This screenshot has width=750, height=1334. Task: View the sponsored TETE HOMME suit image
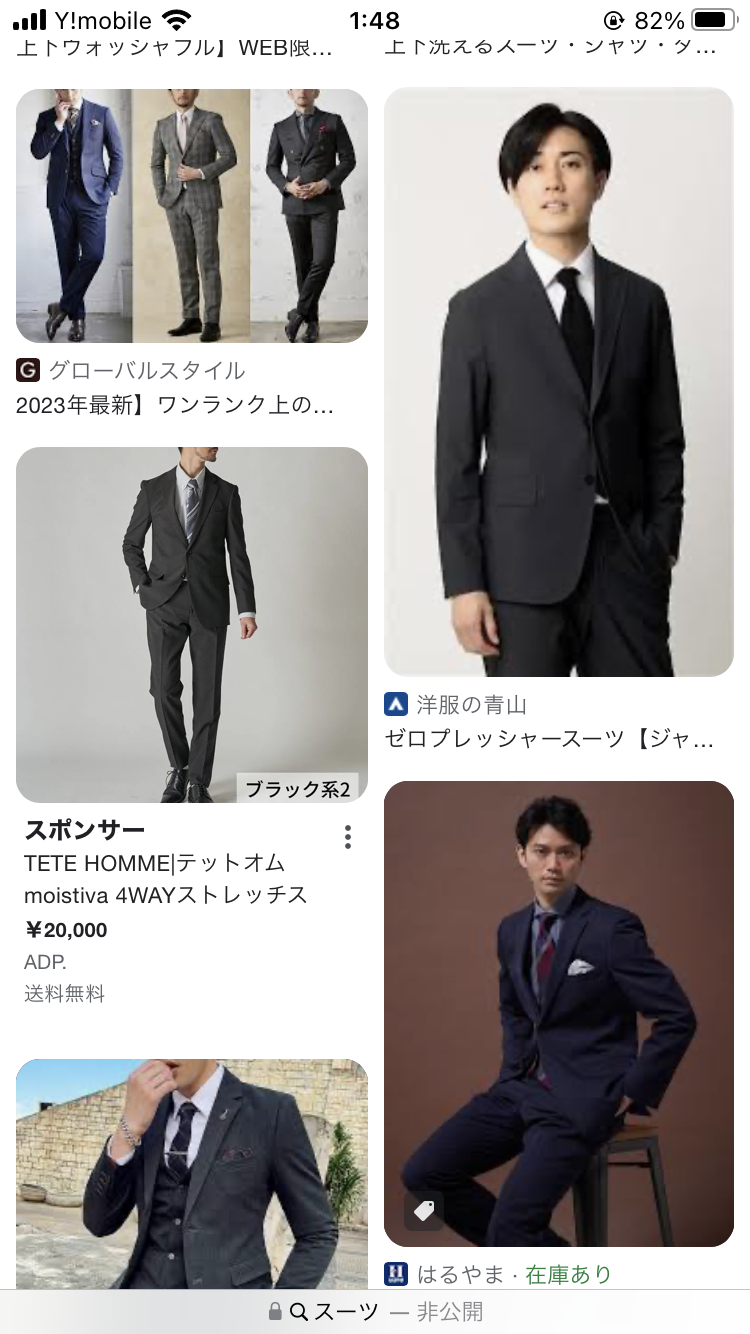(x=192, y=624)
